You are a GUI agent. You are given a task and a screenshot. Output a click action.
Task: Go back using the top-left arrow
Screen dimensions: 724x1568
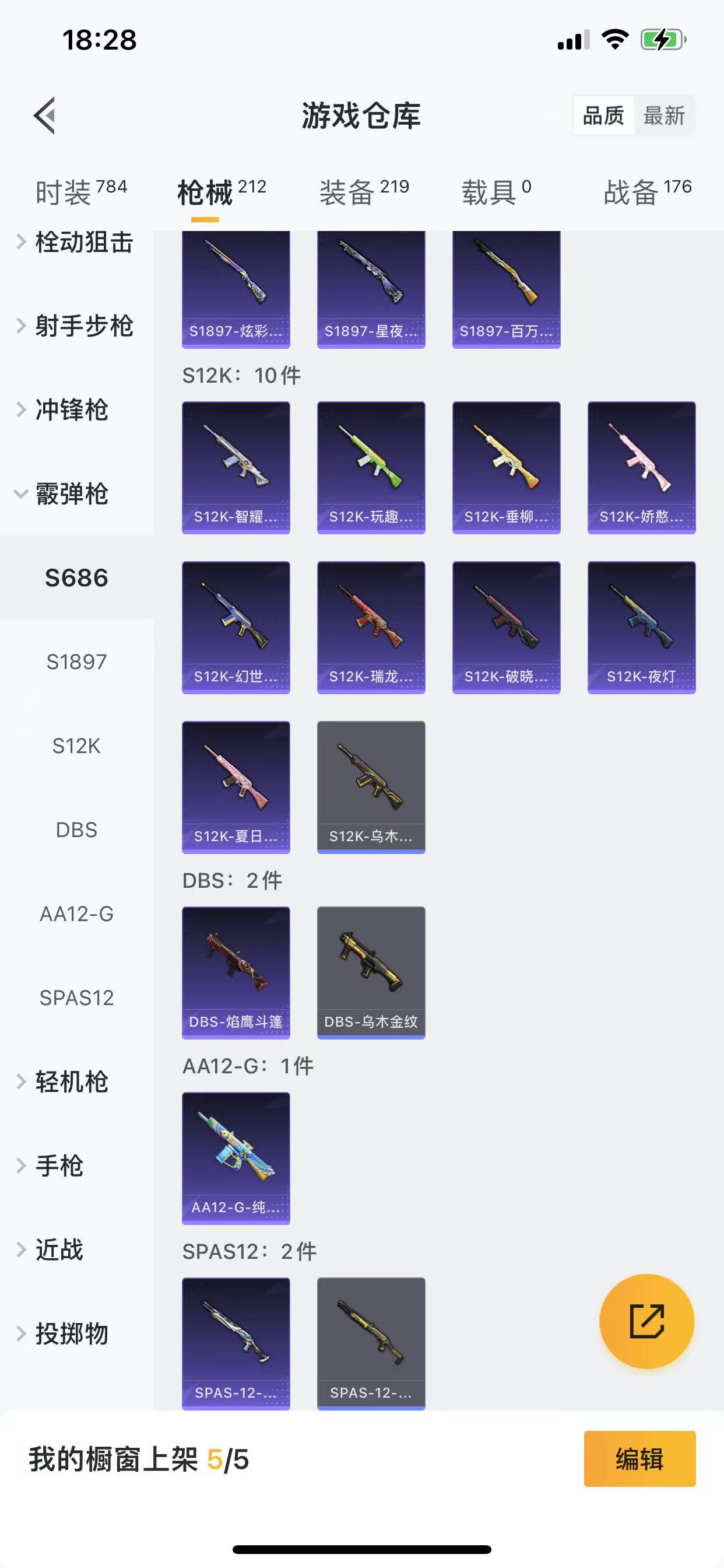point(45,115)
